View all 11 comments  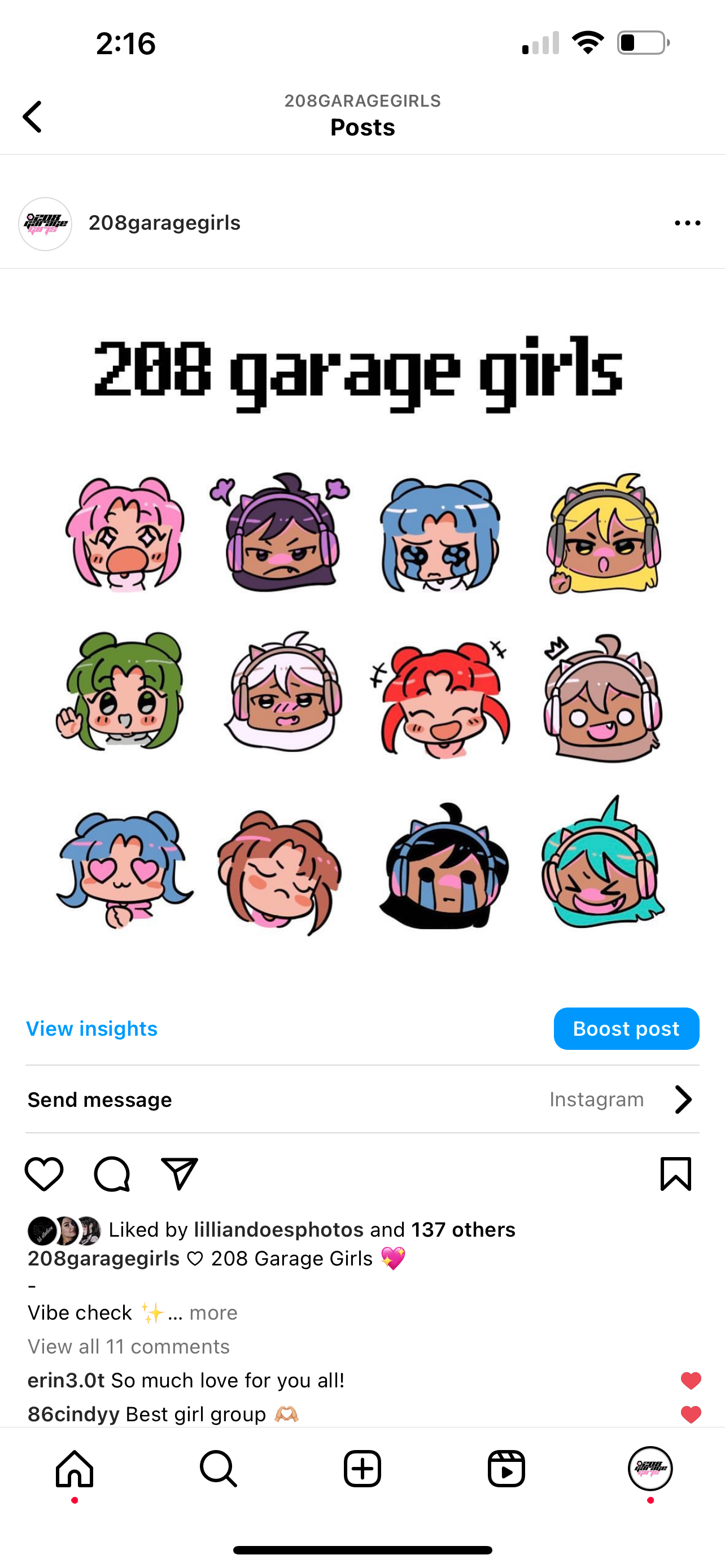click(128, 1346)
